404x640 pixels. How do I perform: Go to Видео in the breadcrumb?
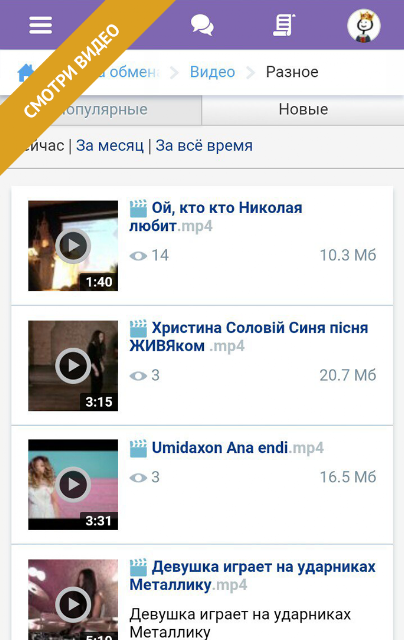[x=213, y=72]
